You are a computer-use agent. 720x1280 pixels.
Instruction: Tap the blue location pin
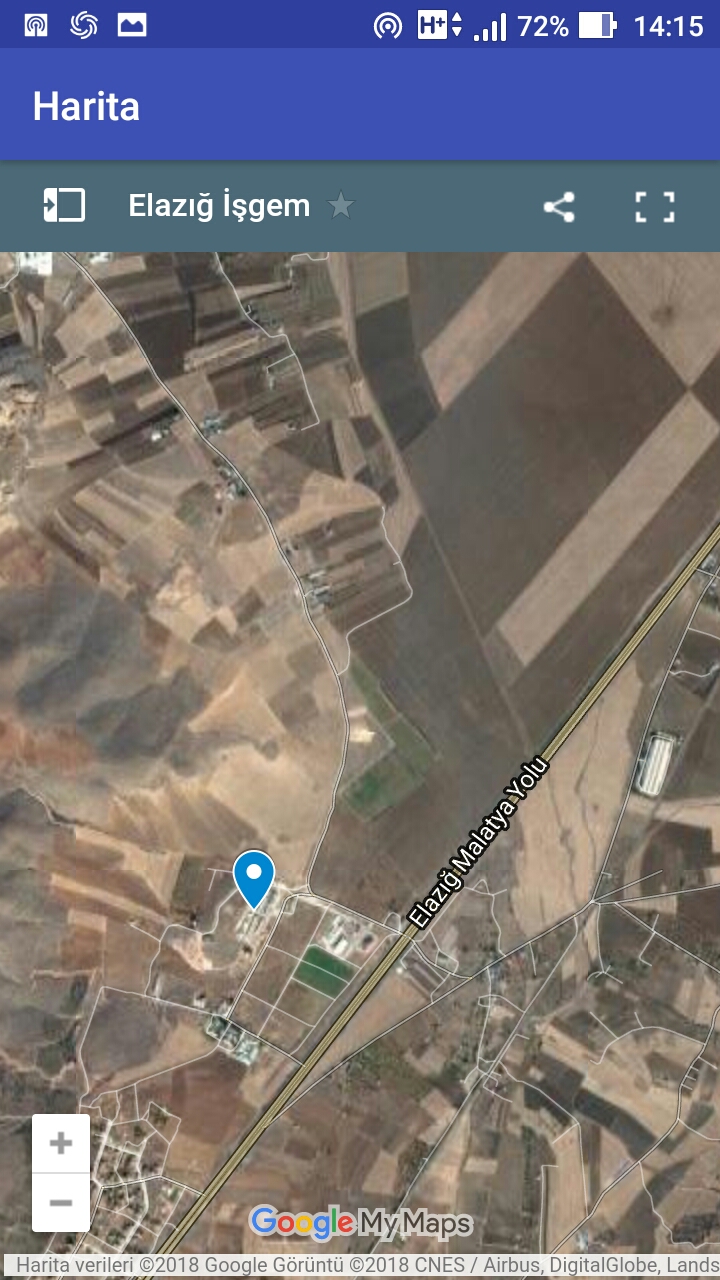coord(254,879)
